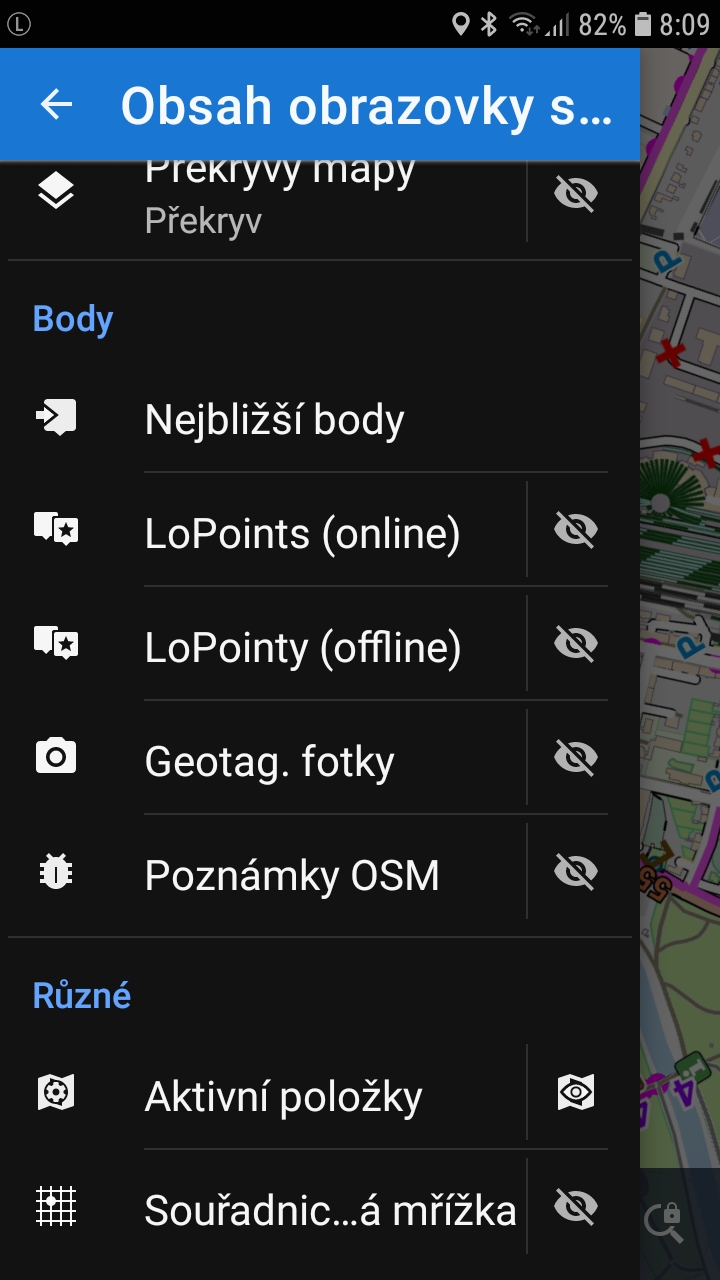Open Poznámky OSM
The width and height of the screenshot is (720, 1280).
pyautogui.click(x=292, y=876)
